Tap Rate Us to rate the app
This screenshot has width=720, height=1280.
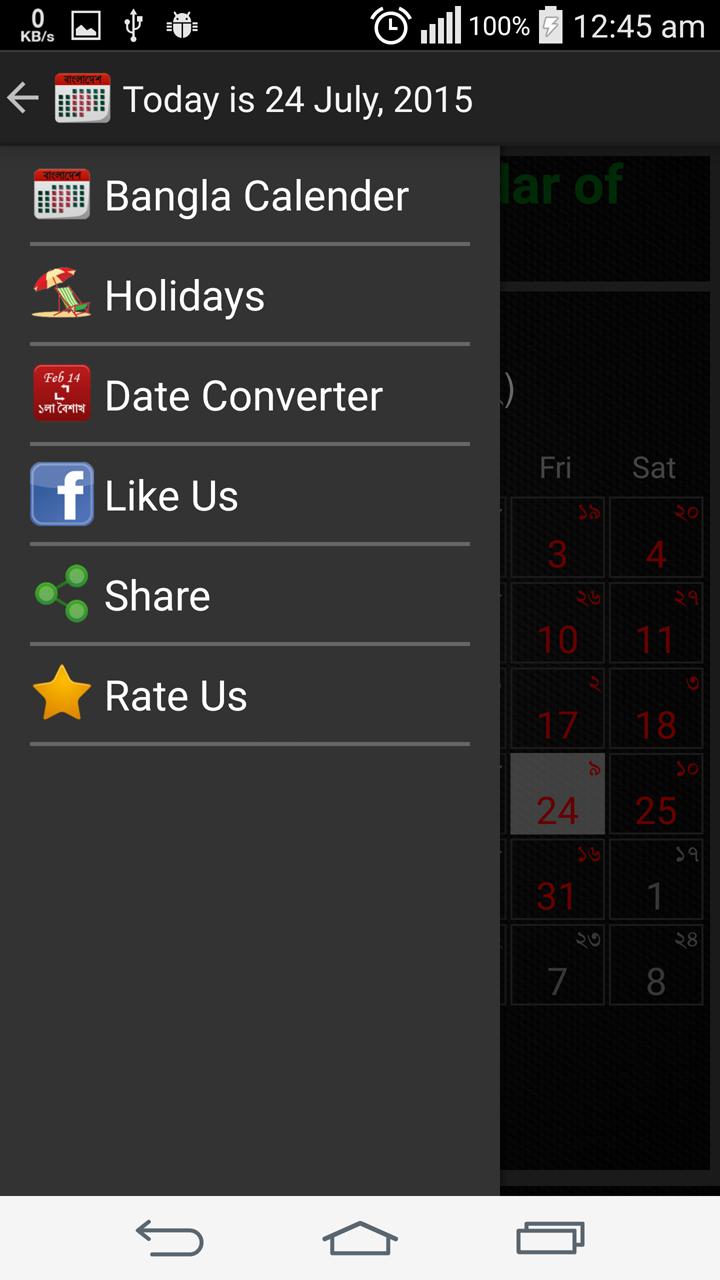[176, 694]
